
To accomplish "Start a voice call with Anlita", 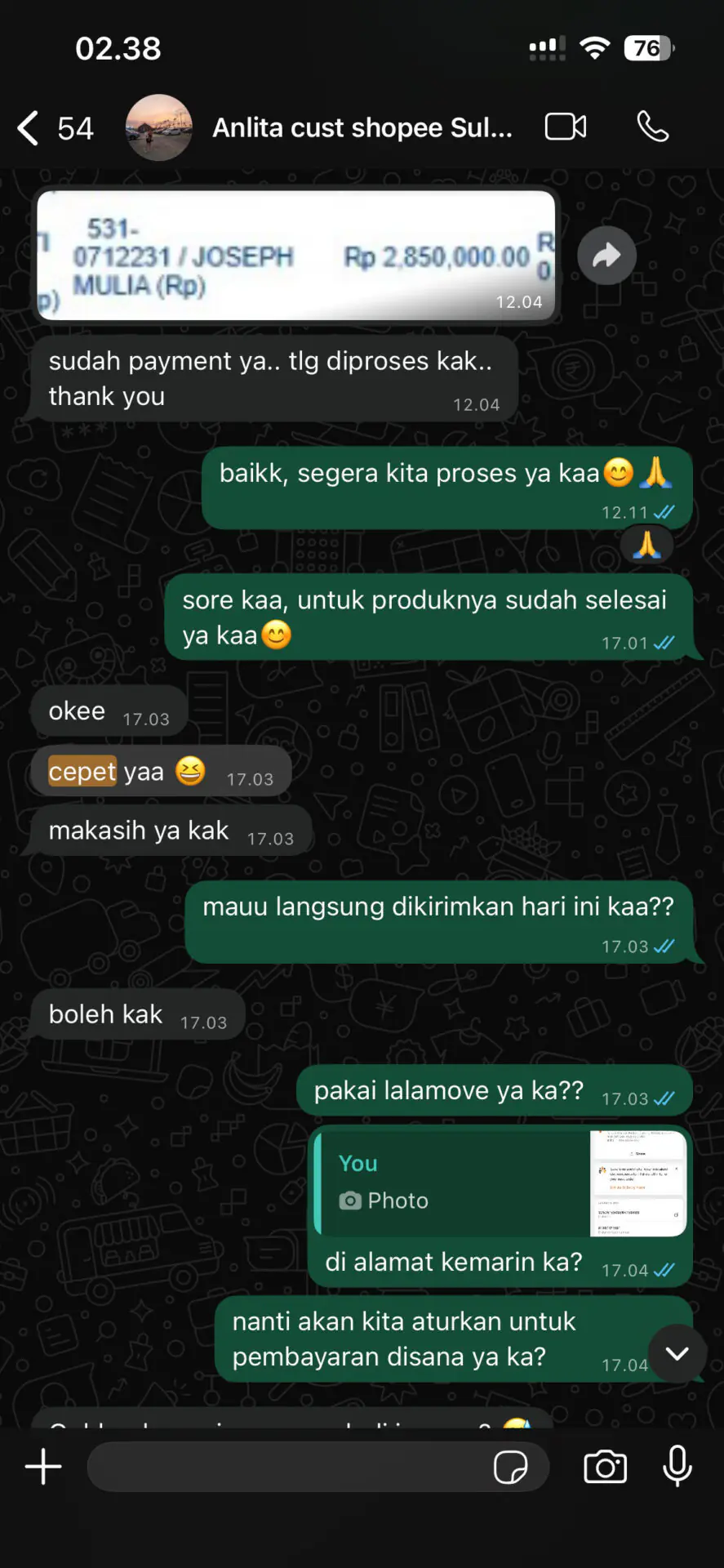I will [x=652, y=127].
